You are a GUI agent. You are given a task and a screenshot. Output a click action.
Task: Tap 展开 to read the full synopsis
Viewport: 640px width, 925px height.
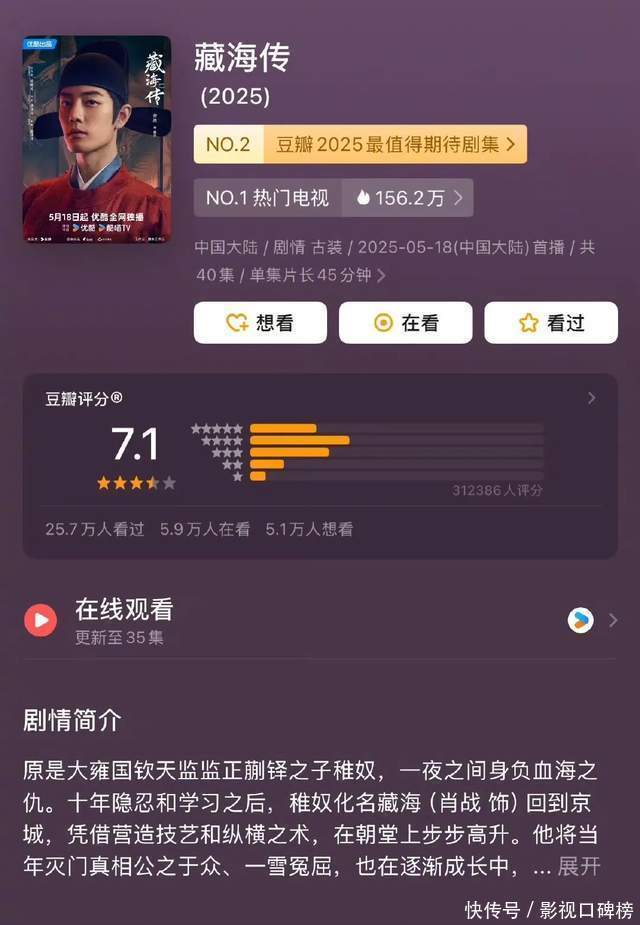[x=580, y=865]
